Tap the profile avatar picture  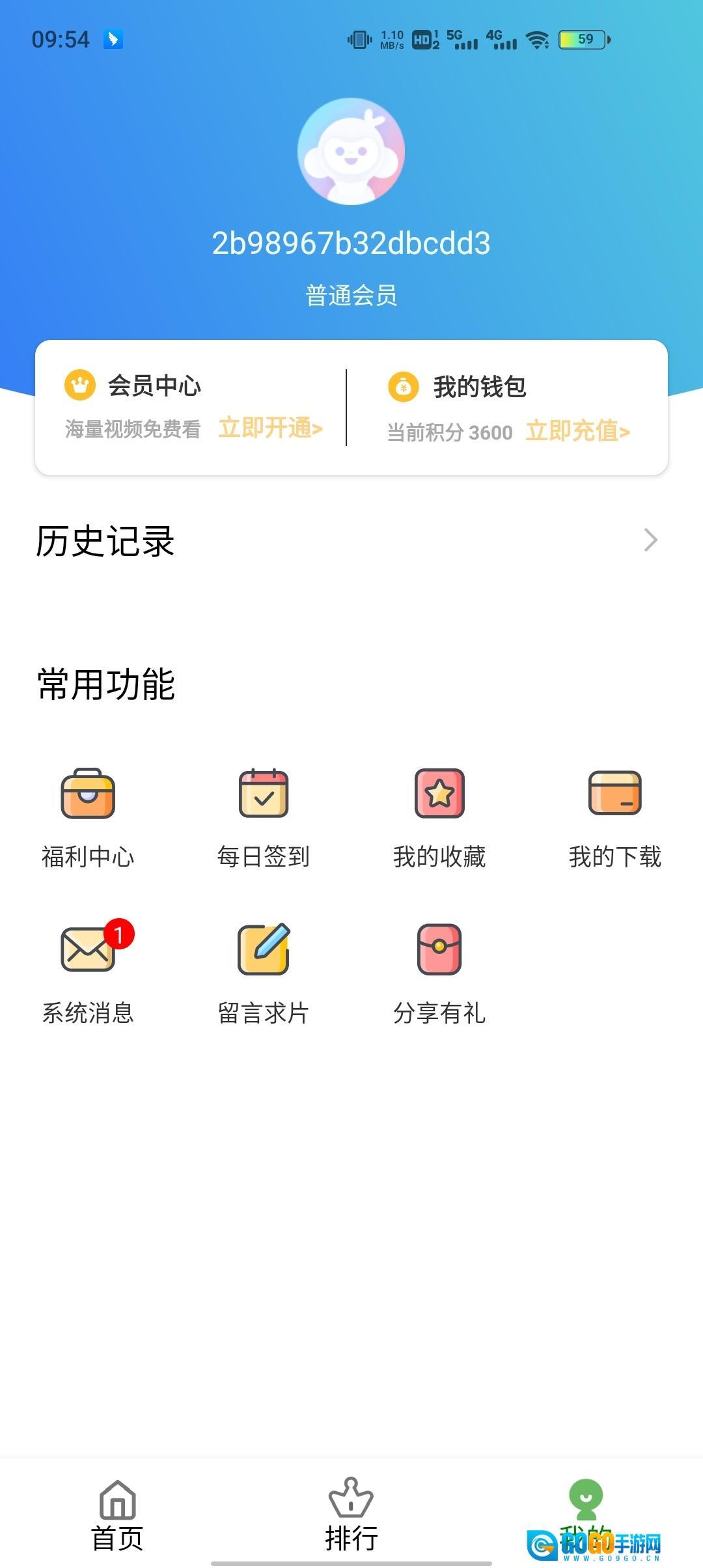coord(351,152)
